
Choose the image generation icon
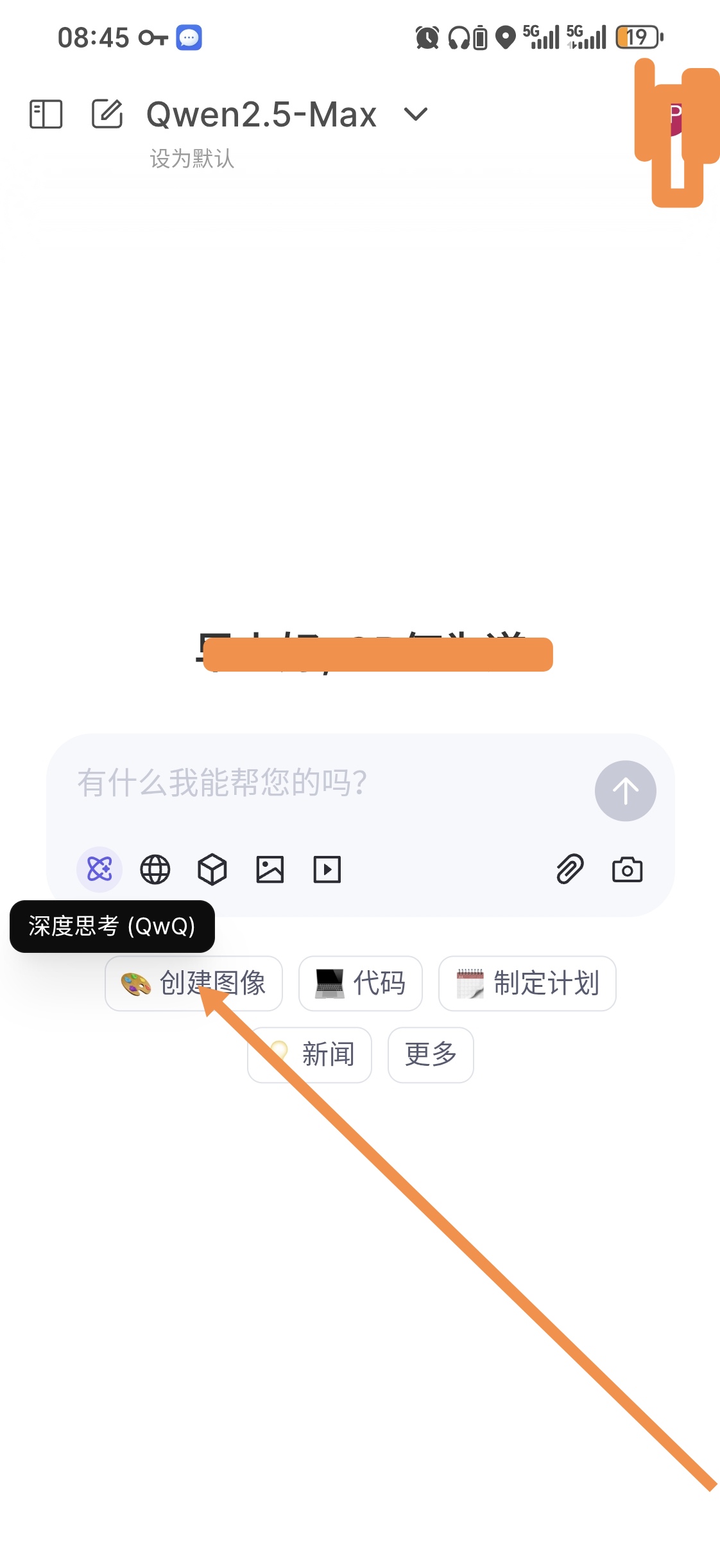(x=270, y=870)
